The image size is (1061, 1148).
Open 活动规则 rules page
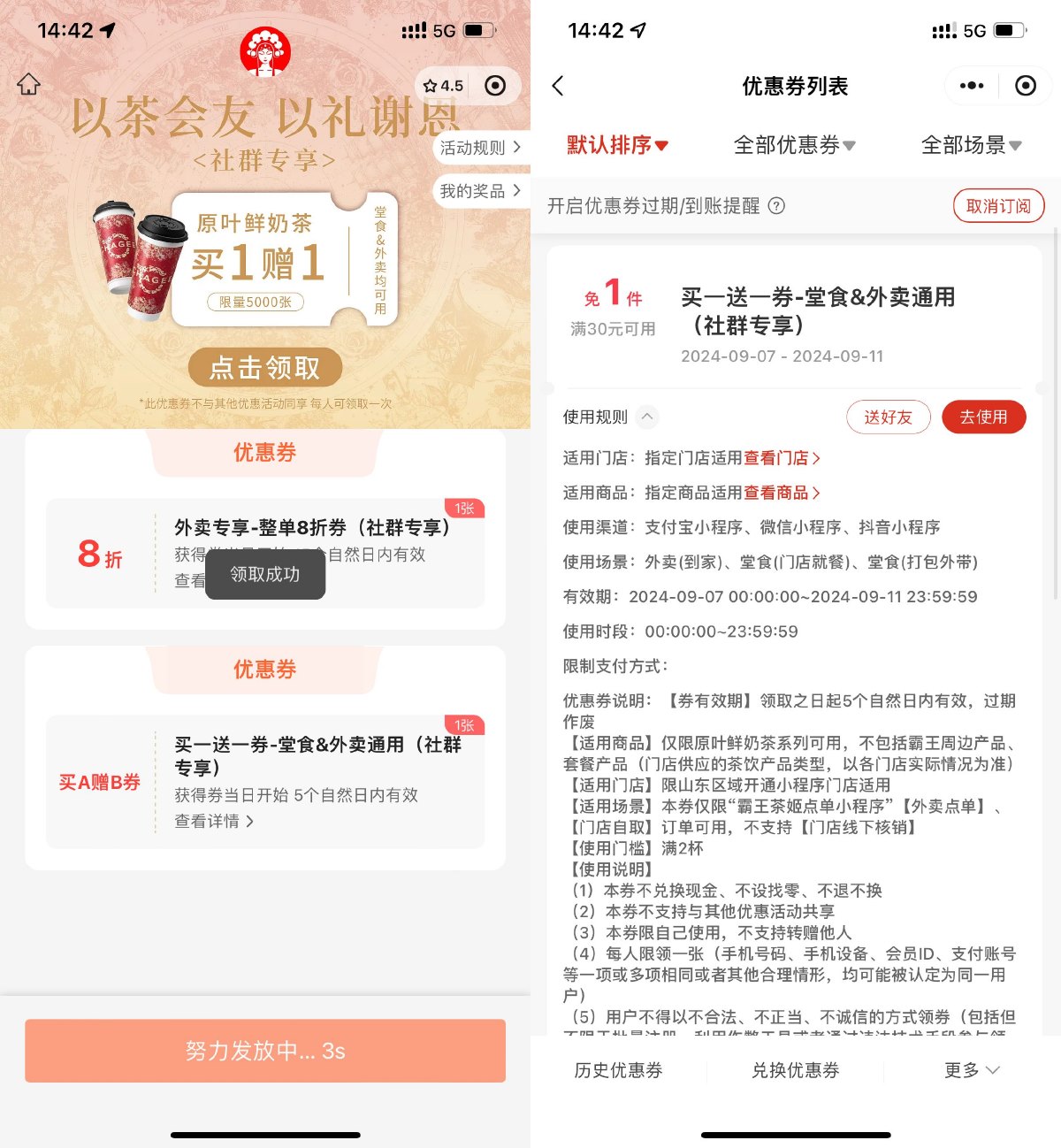pyautogui.click(x=479, y=148)
